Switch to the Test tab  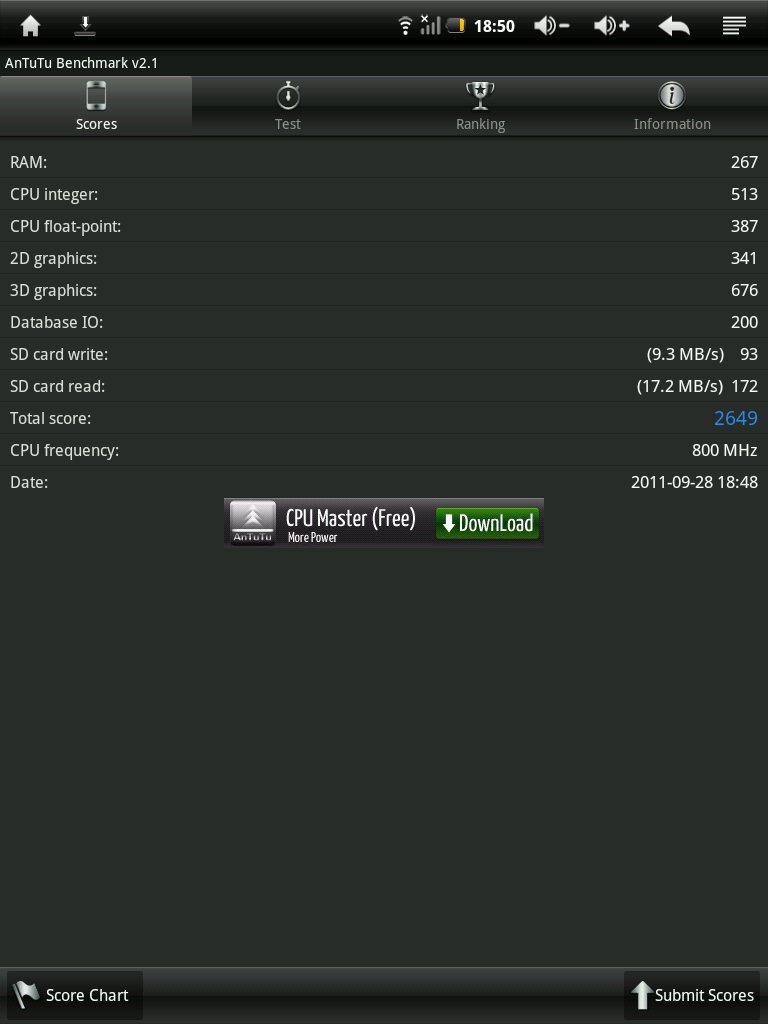click(288, 106)
